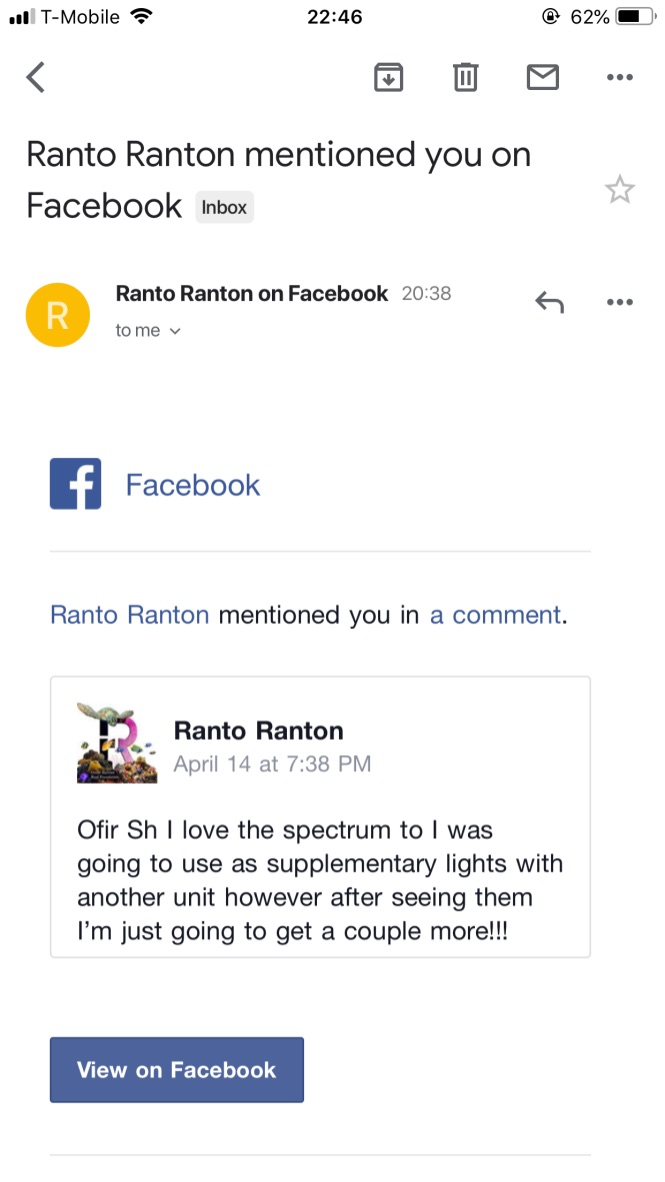Screen dimensions: 665x1182
Task: Tap the View on Facebook button
Action: coord(176,1070)
